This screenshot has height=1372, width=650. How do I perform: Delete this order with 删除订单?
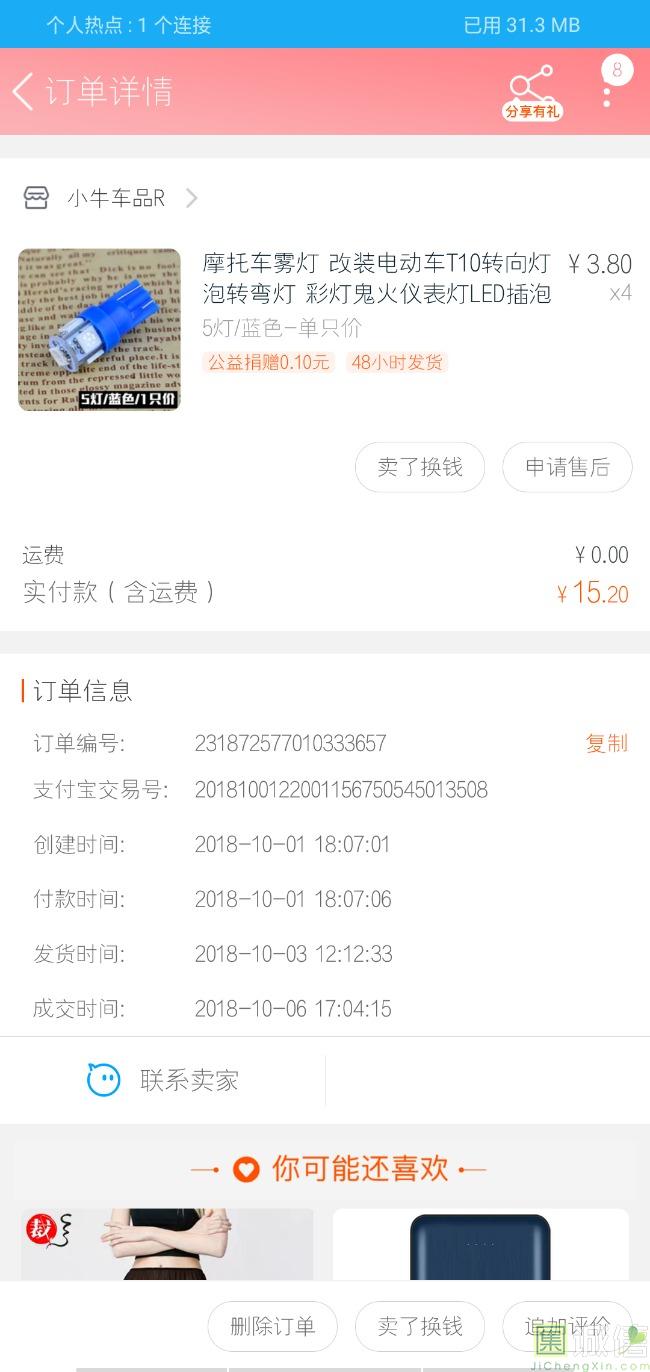(x=272, y=1326)
